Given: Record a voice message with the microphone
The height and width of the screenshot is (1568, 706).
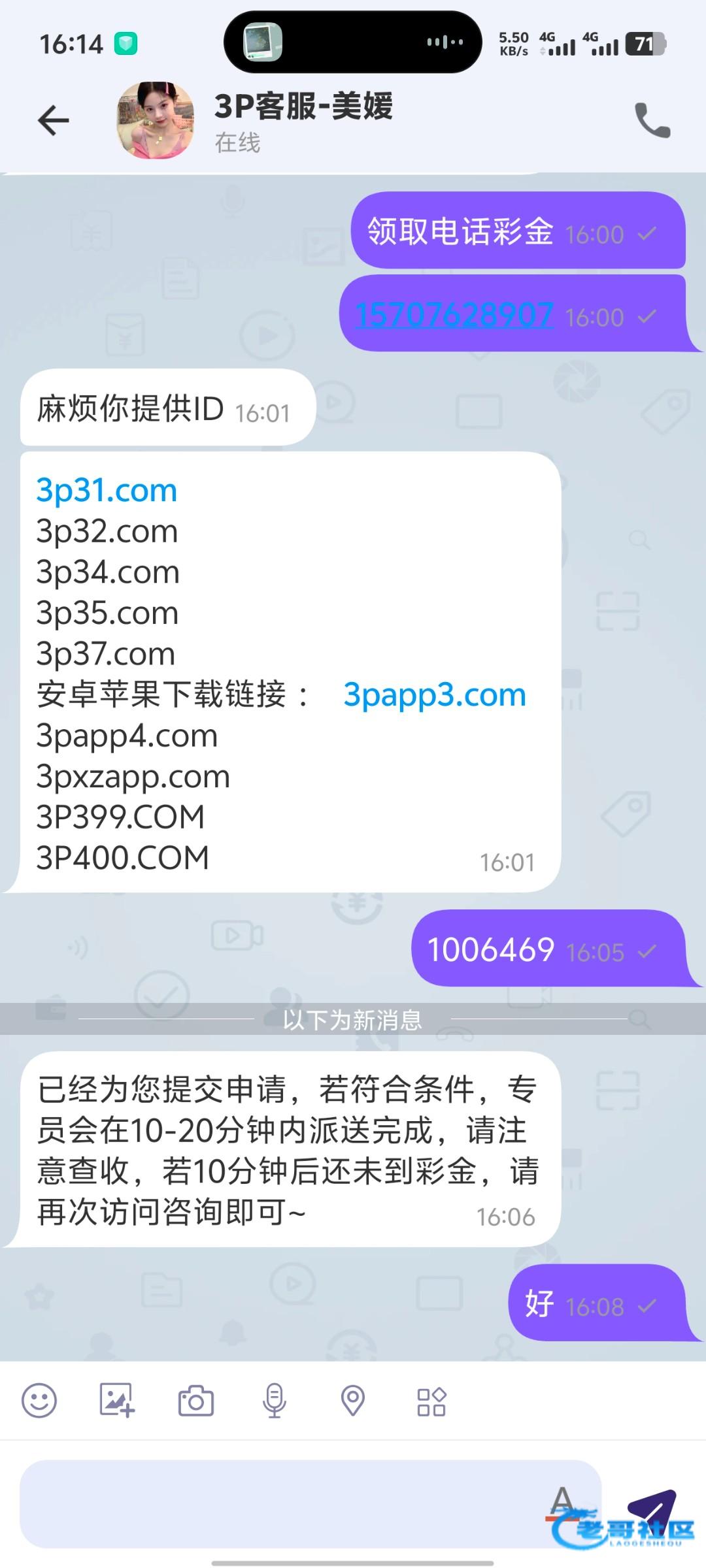Looking at the screenshot, I should click(275, 1401).
